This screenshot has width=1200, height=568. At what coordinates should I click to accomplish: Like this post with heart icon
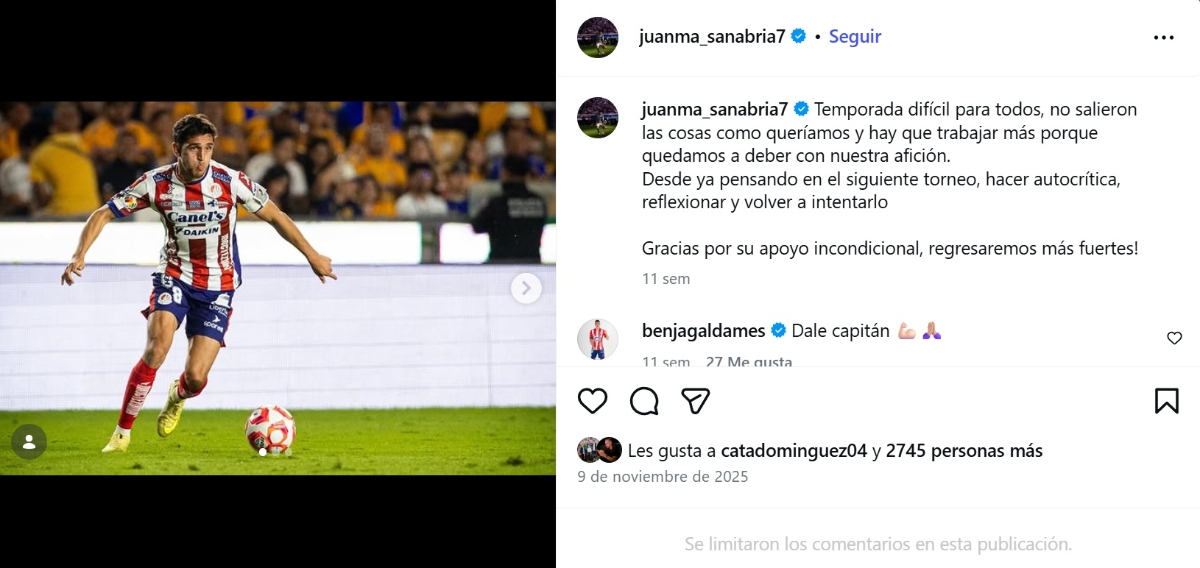593,401
